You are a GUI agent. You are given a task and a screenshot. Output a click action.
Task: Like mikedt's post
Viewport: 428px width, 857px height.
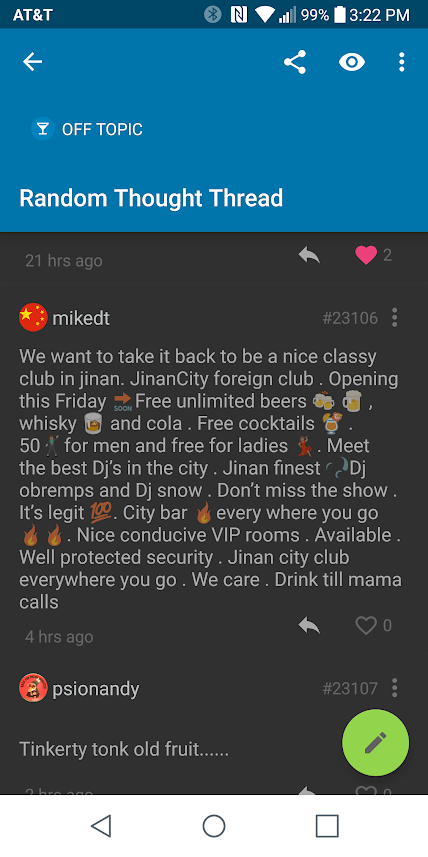pyautogui.click(x=366, y=625)
